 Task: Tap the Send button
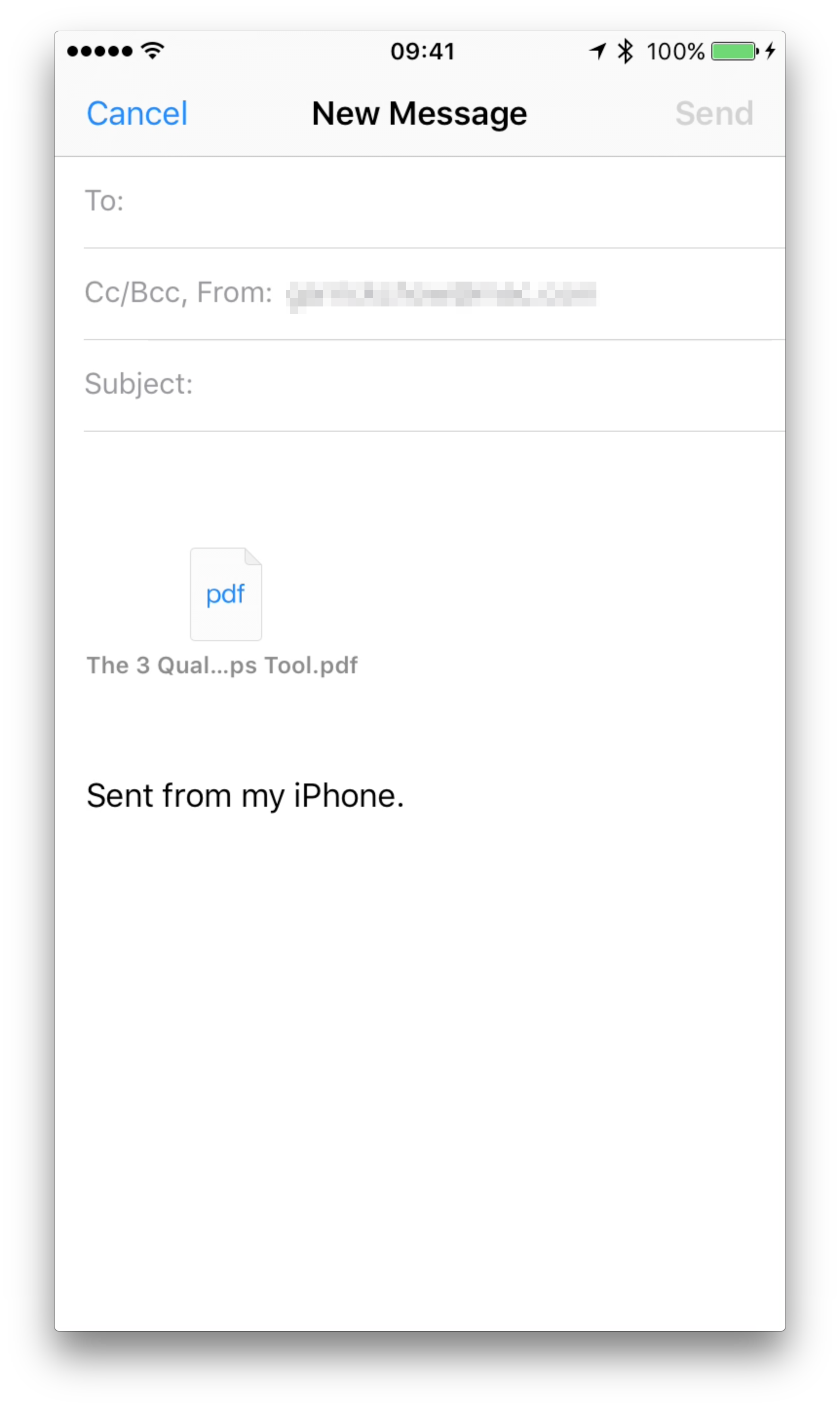pyautogui.click(x=714, y=113)
